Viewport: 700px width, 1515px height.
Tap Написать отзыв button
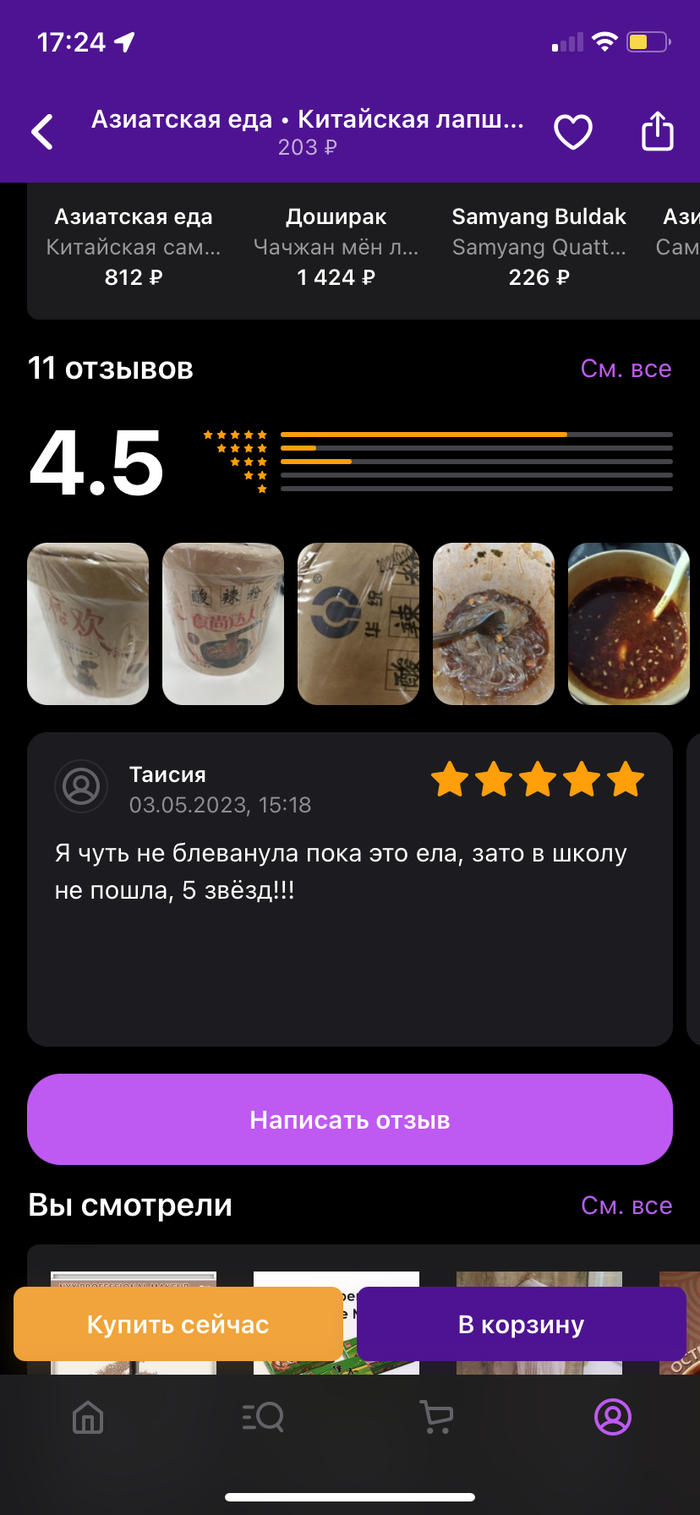click(349, 1119)
